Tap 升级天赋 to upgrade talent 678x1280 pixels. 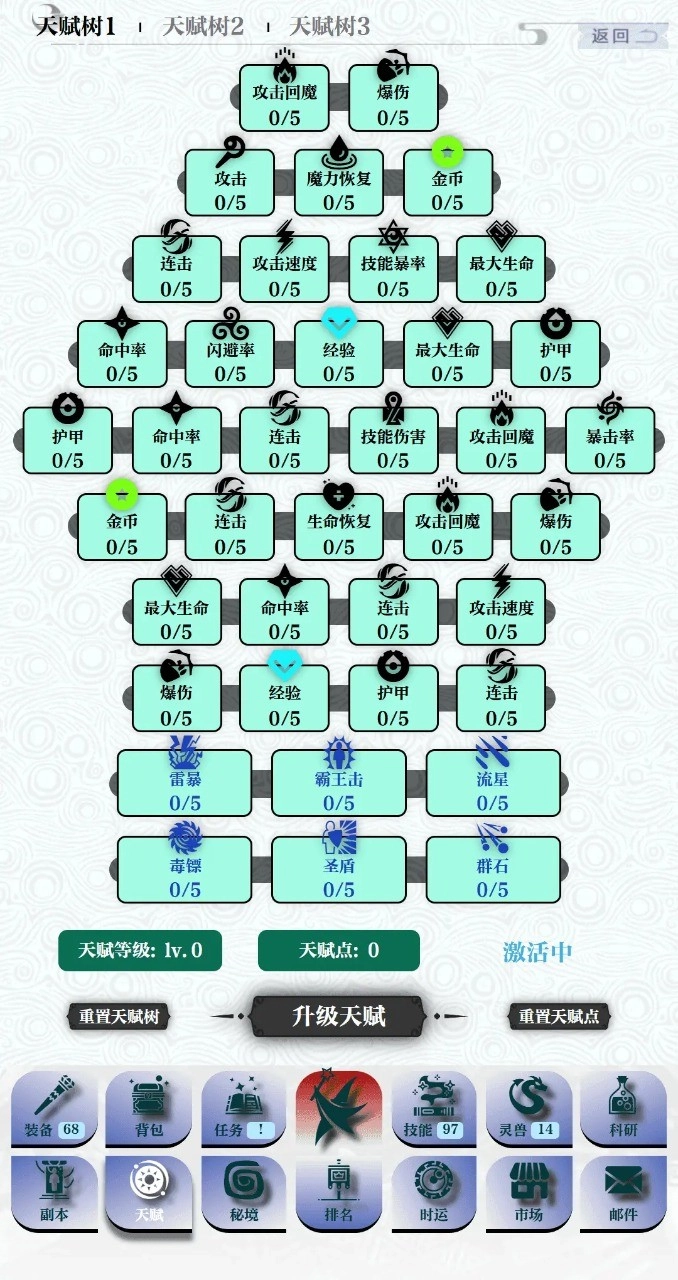point(338,1016)
